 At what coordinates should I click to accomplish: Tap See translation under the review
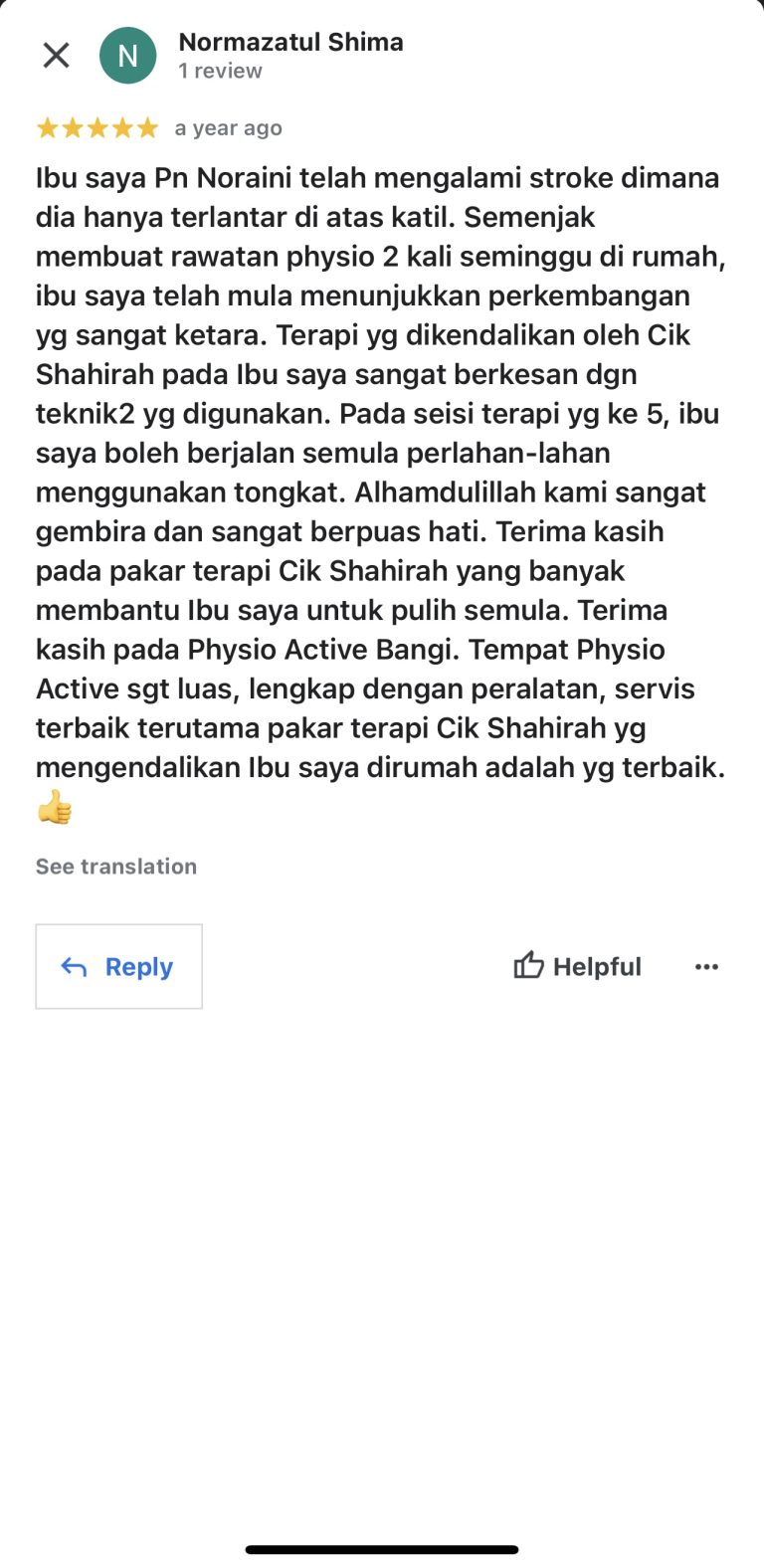[116, 867]
